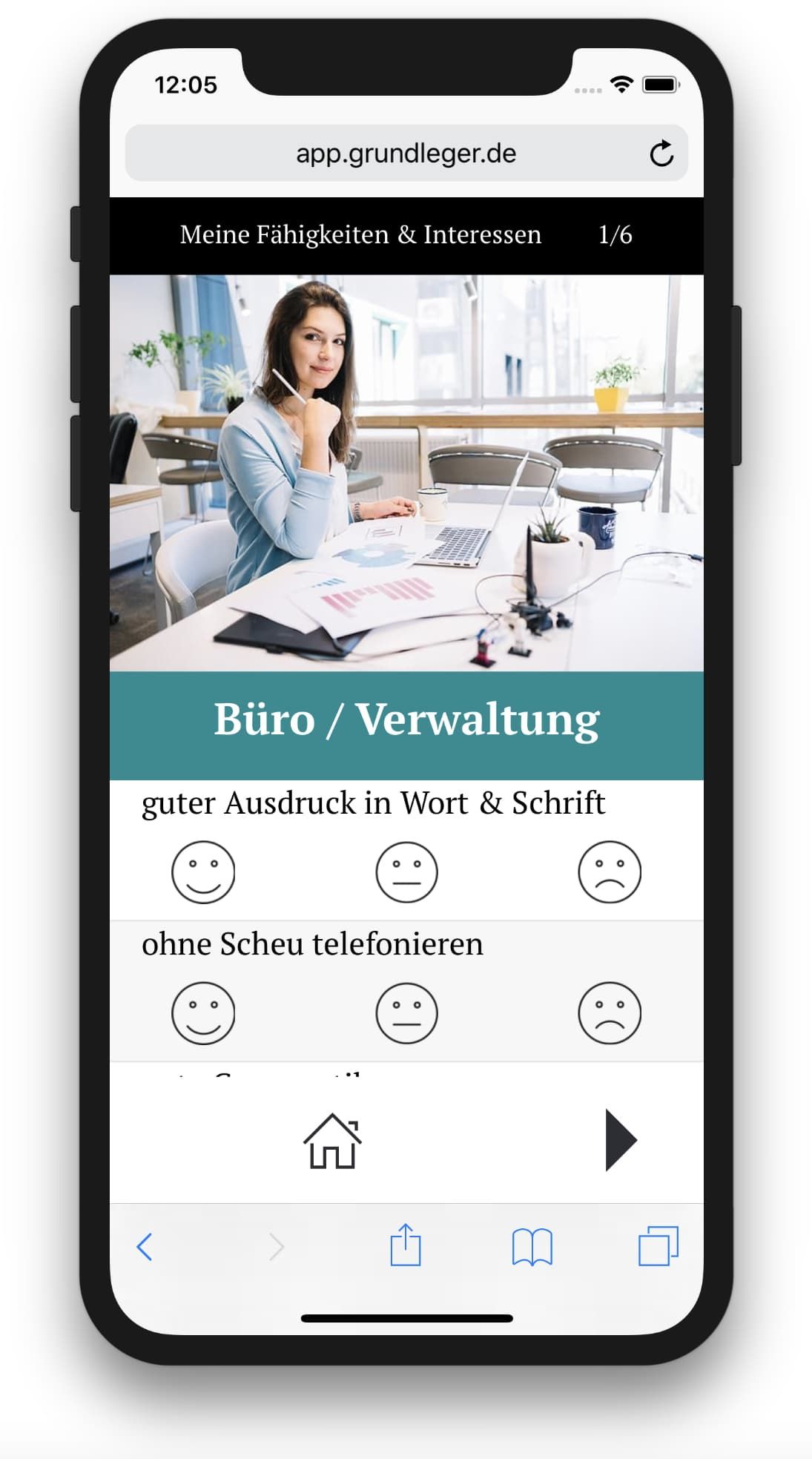This screenshot has height=1459, width=812.
Task: Show open Safari tabs
Action: [x=658, y=1246]
